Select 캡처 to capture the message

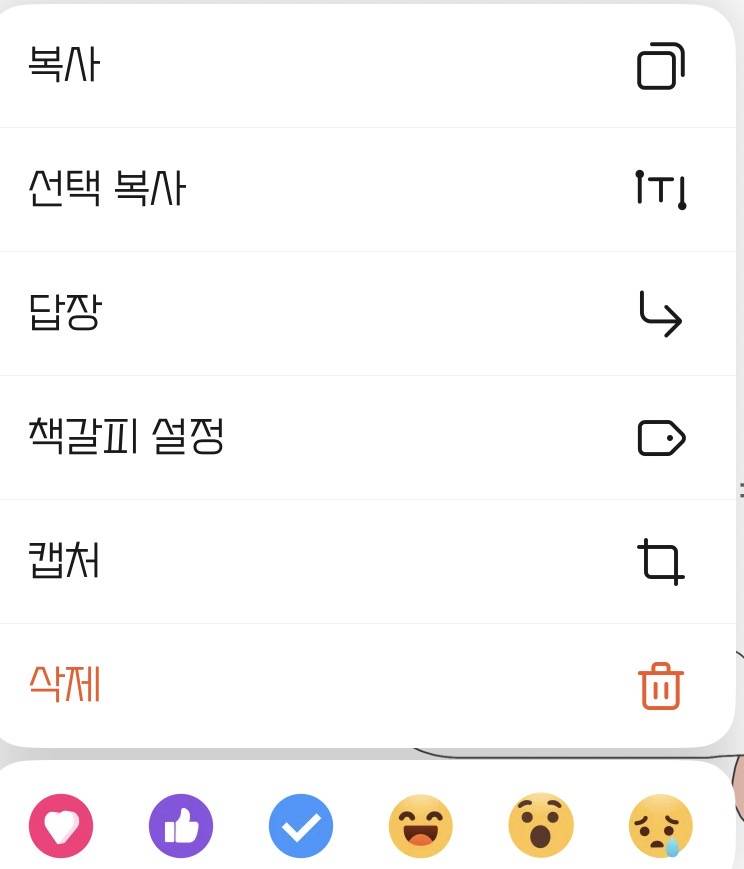coord(60,561)
